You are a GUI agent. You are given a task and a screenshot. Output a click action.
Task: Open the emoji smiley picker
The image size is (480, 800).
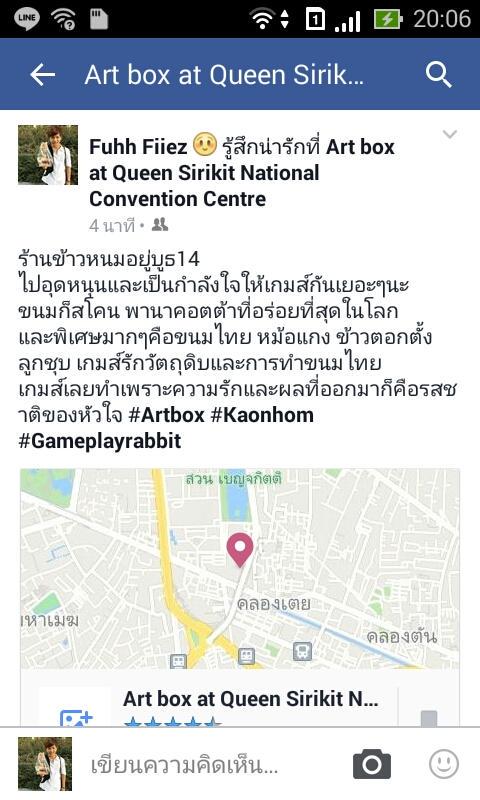(x=443, y=764)
